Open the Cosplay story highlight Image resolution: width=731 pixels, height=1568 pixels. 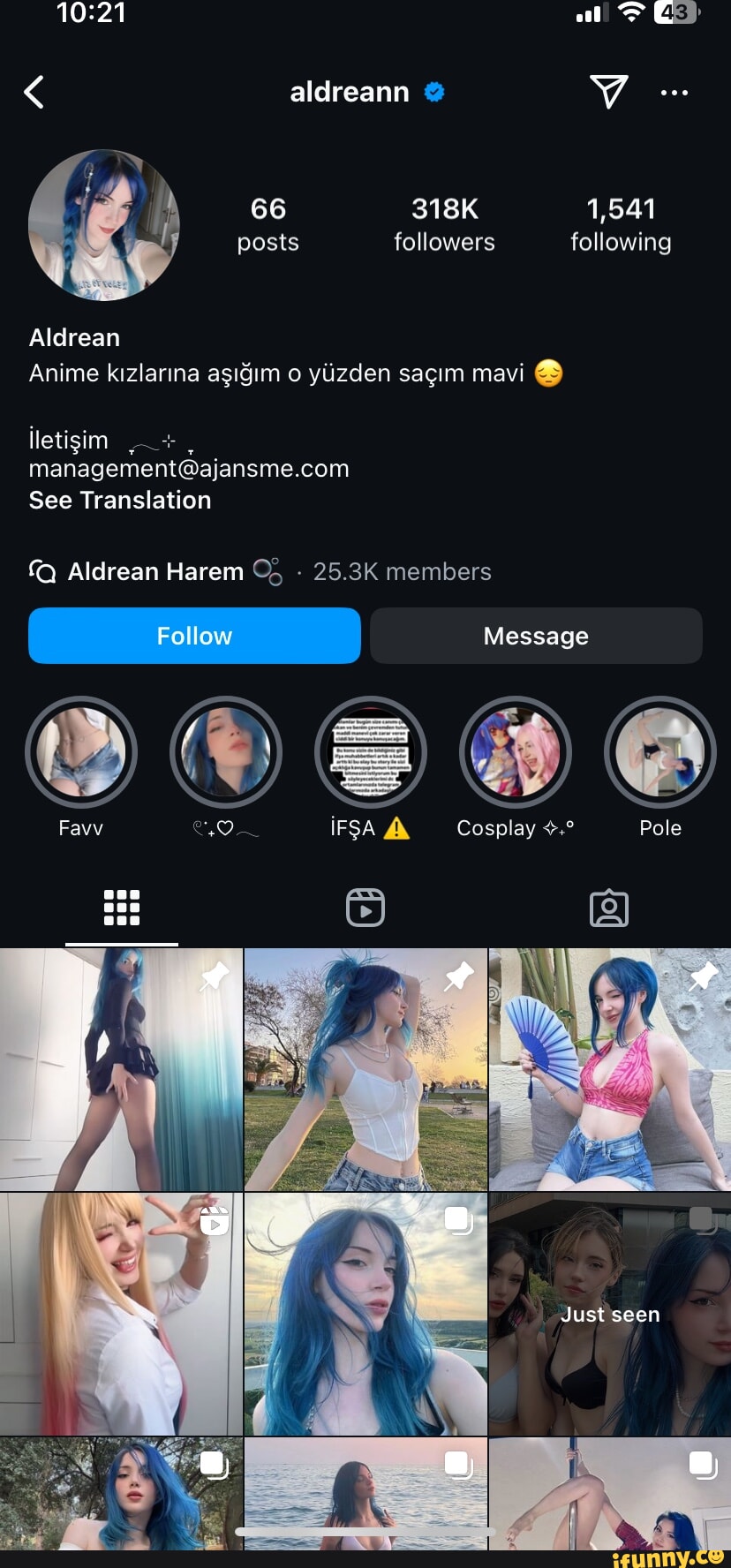516,753
